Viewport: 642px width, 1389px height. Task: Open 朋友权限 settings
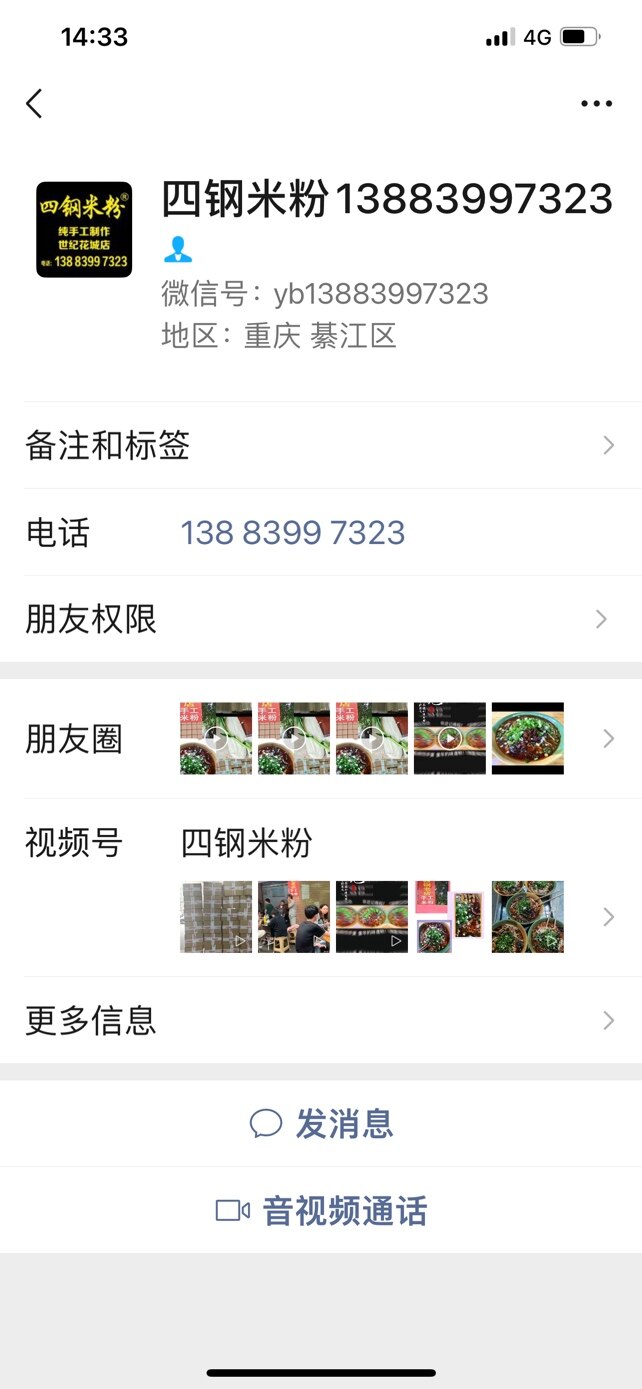320,620
